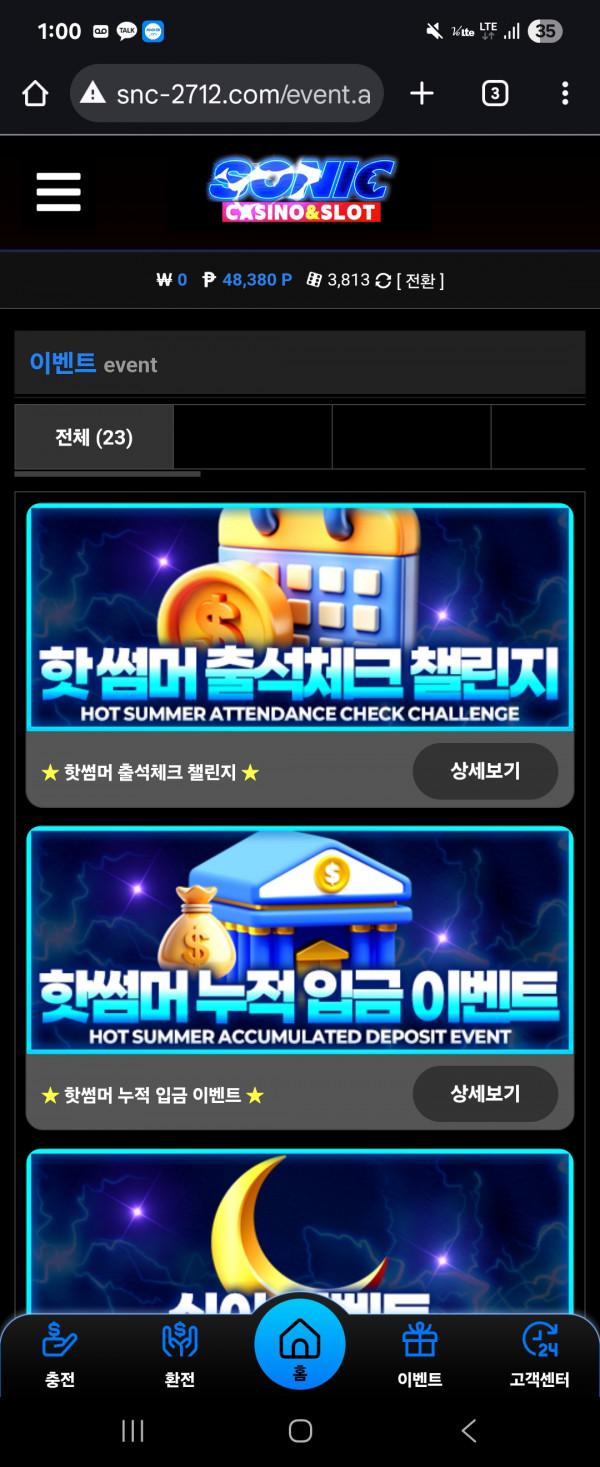
Task: Open the tab switcher showing 3
Action: coord(494,94)
